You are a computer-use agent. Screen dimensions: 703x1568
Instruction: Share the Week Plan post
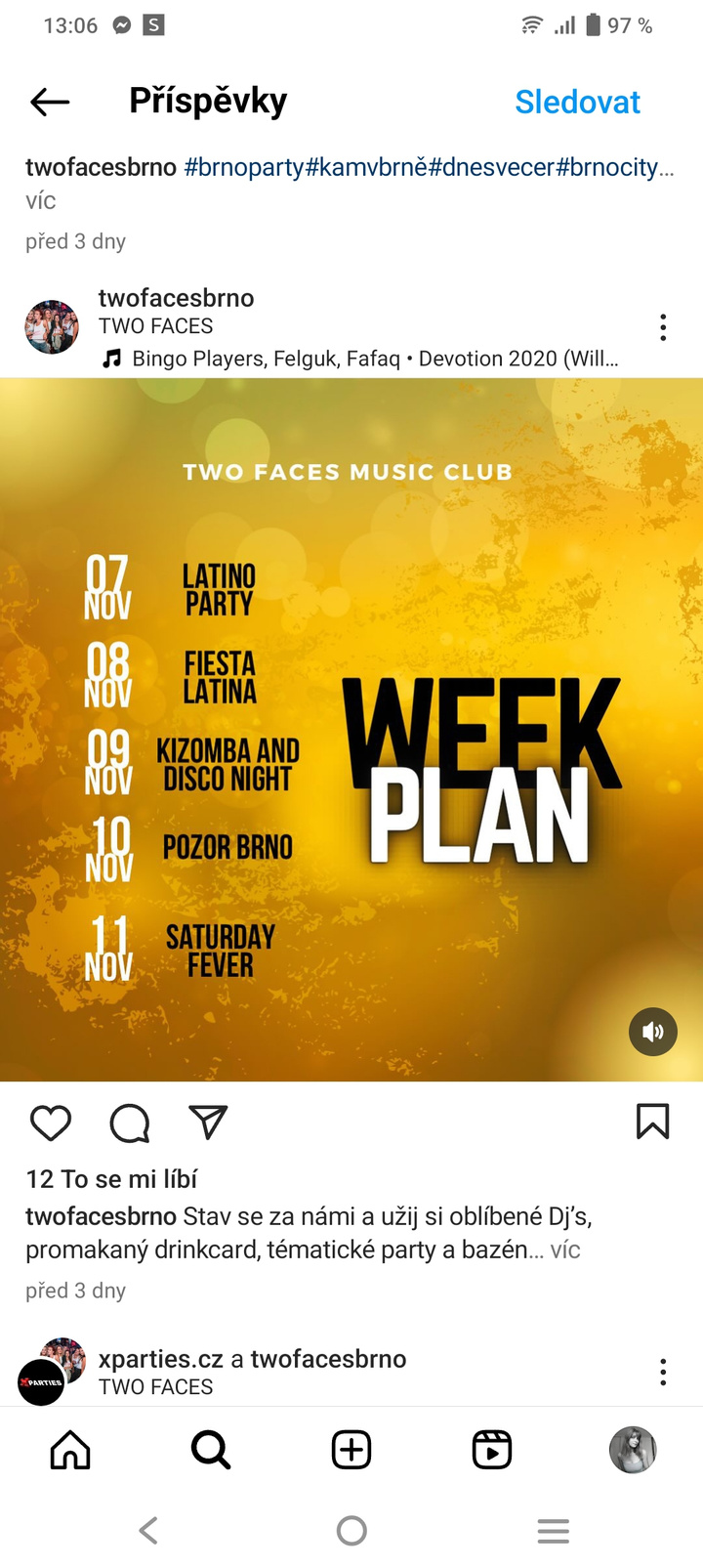click(x=207, y=1123)
